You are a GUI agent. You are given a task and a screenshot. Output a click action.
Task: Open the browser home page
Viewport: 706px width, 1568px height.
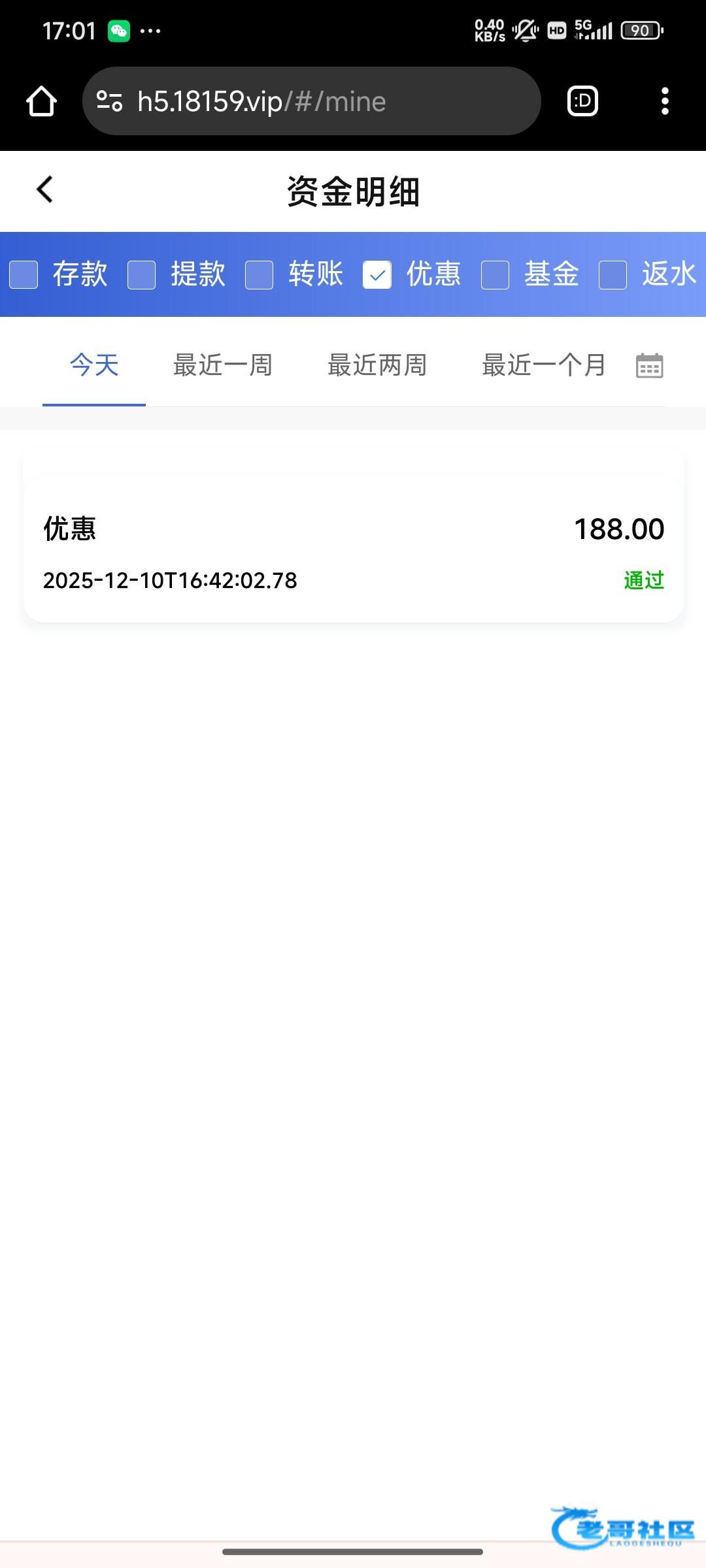41,101
